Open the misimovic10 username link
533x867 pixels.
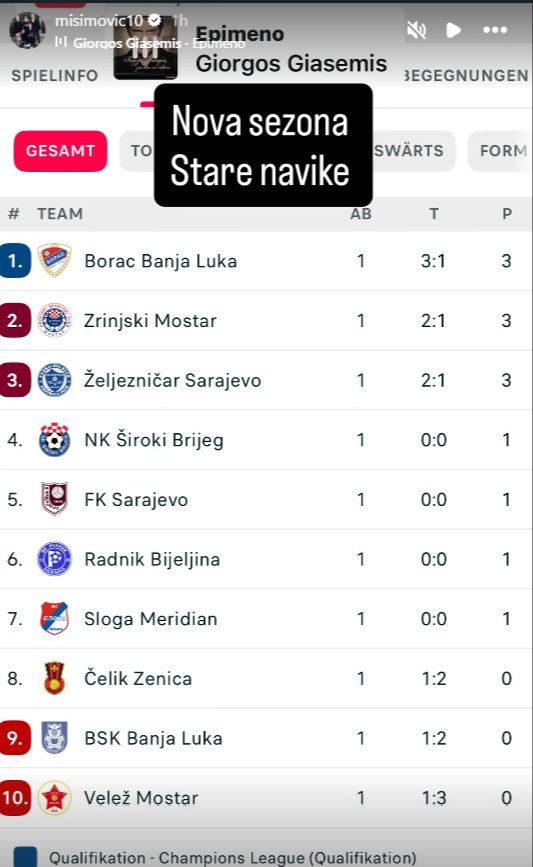point(99,21)
